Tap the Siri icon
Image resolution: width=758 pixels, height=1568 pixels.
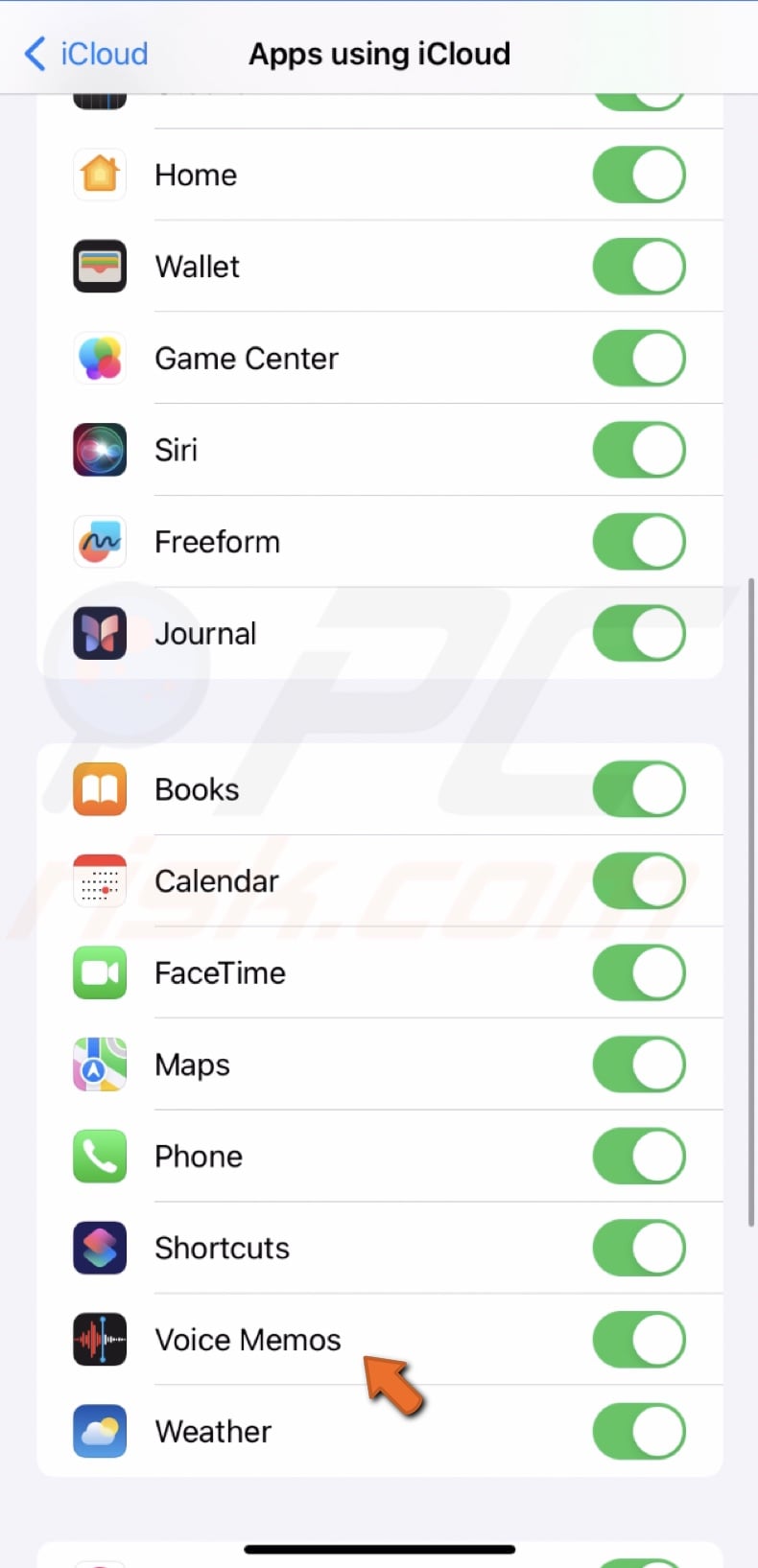click(99, 450)
